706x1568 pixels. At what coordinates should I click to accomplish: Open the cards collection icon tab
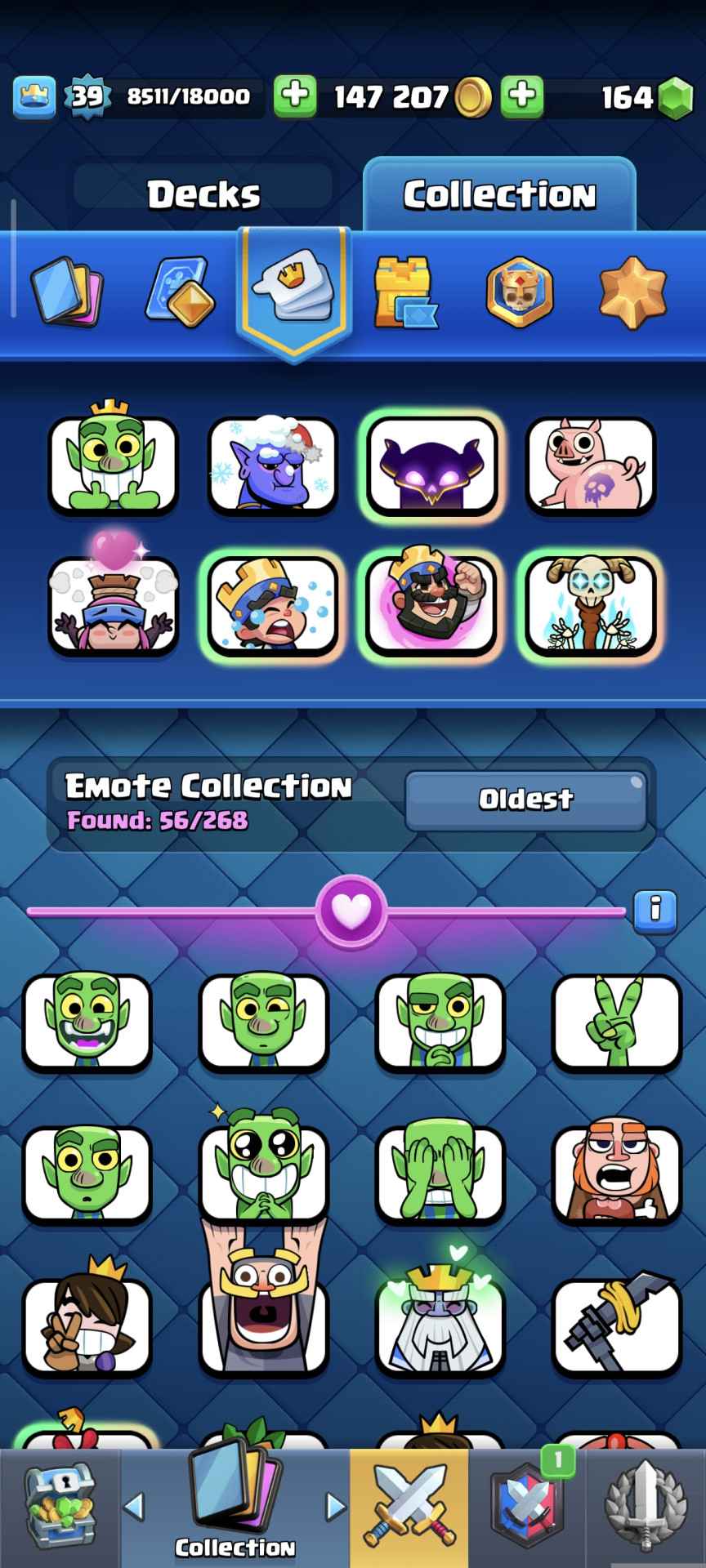[65, 292]
